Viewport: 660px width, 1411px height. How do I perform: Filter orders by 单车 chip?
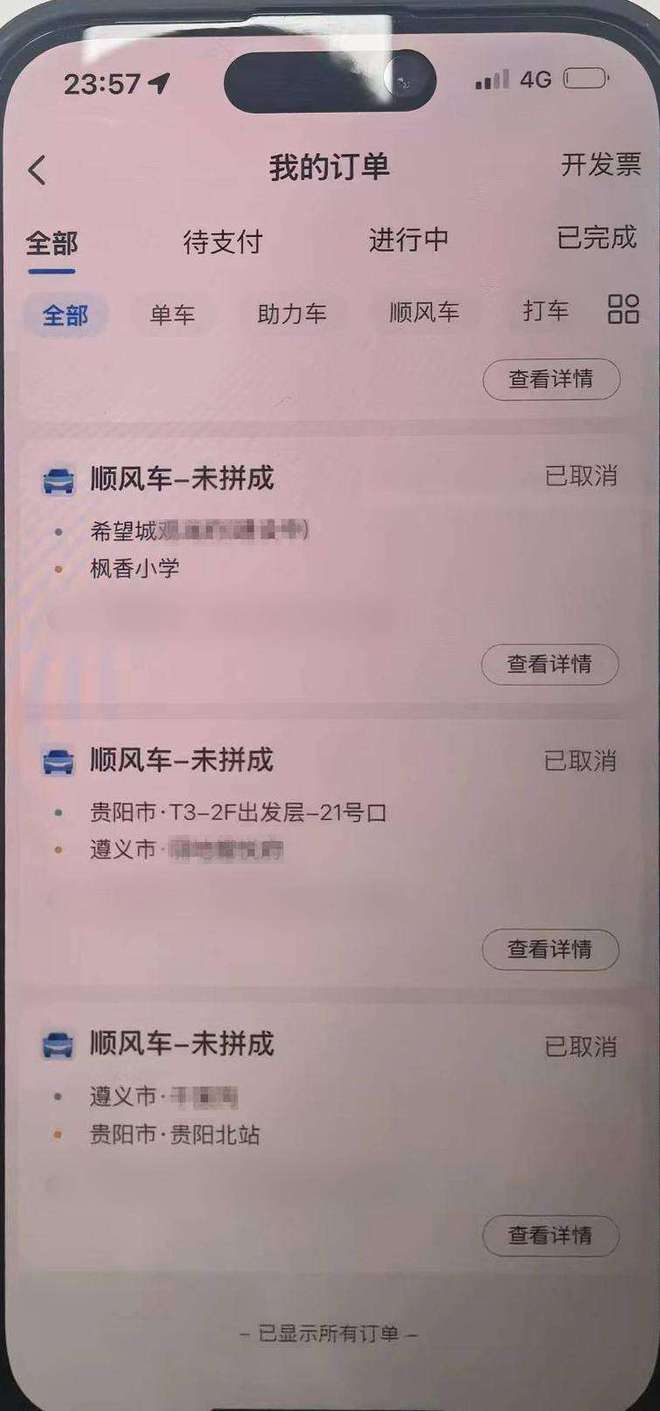point(172,315)
